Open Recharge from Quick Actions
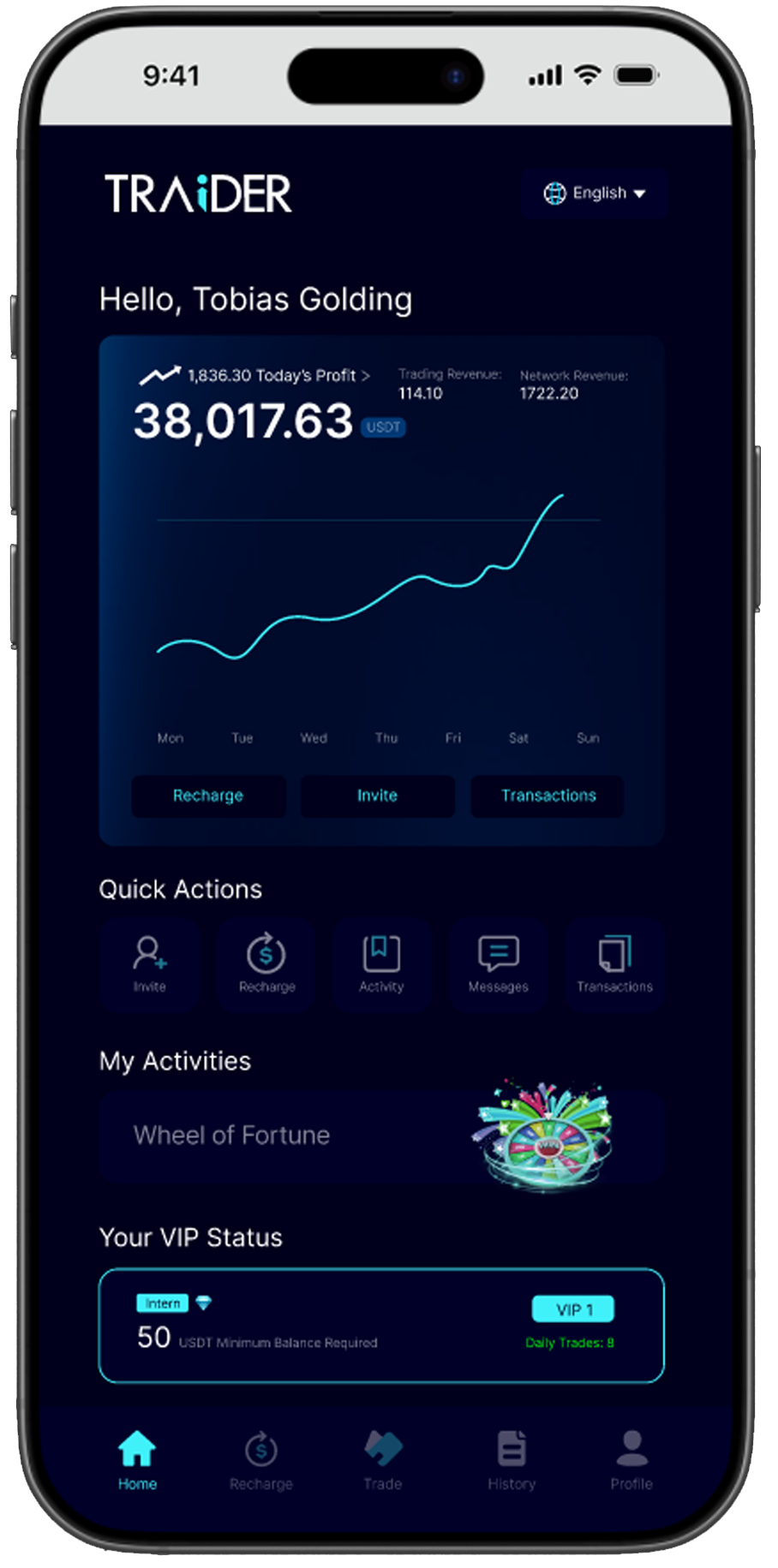The height and width of the screenshot is (1568, 778). [x=266, y=964]
